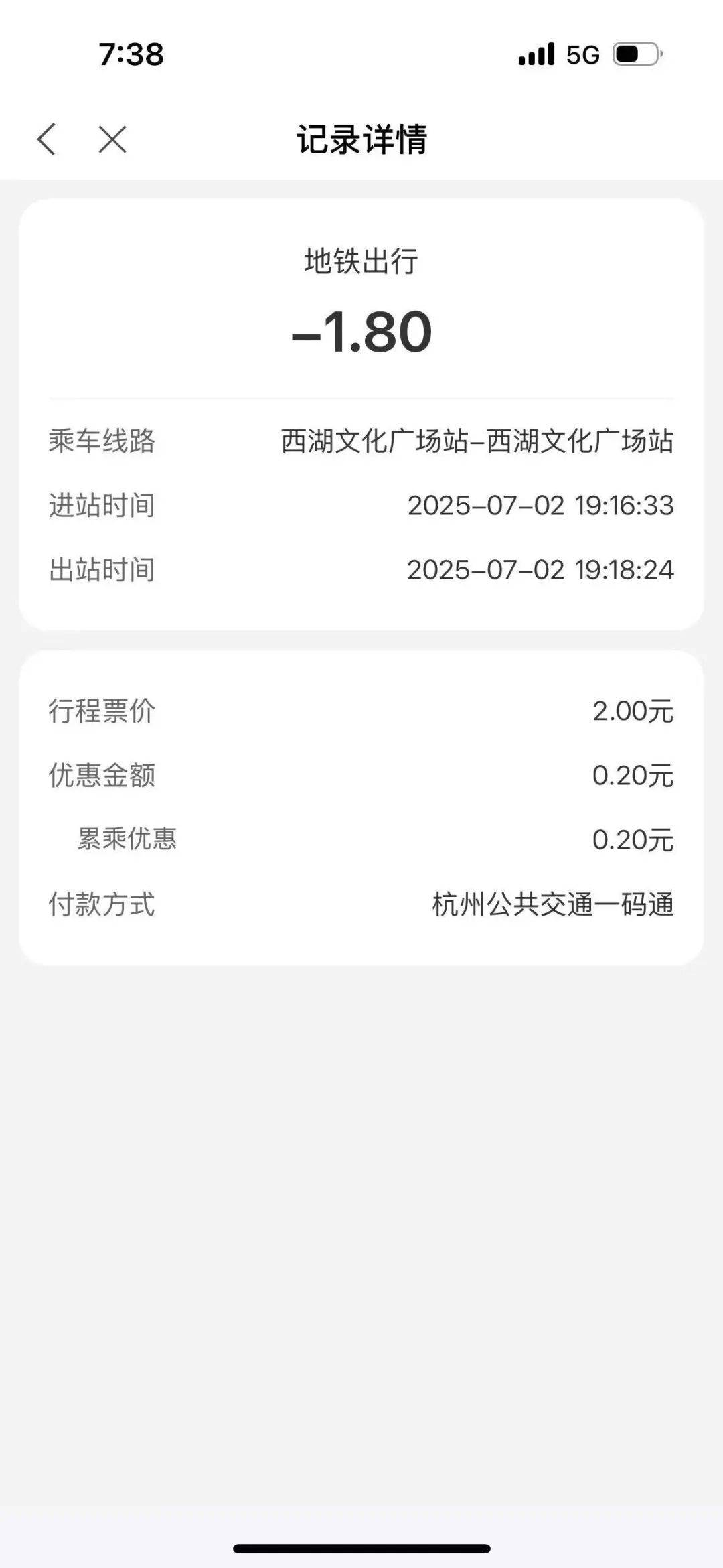Tap the clock time 7:38 in status bar
The image size is (723, 1568).
pyautogui.click(x=131, y=55)
